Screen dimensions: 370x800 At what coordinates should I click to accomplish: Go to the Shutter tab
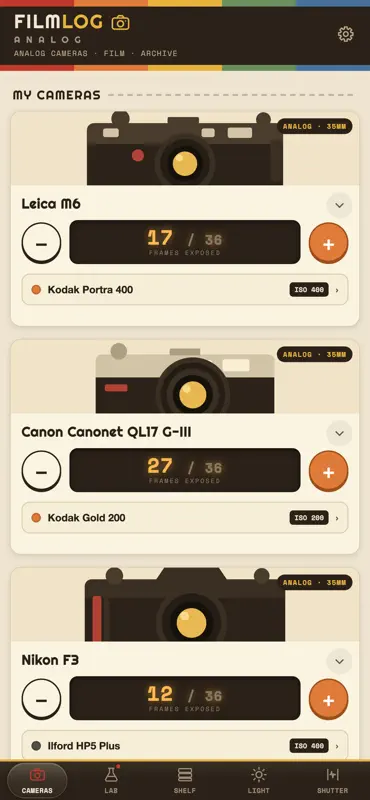pos(333,780)
